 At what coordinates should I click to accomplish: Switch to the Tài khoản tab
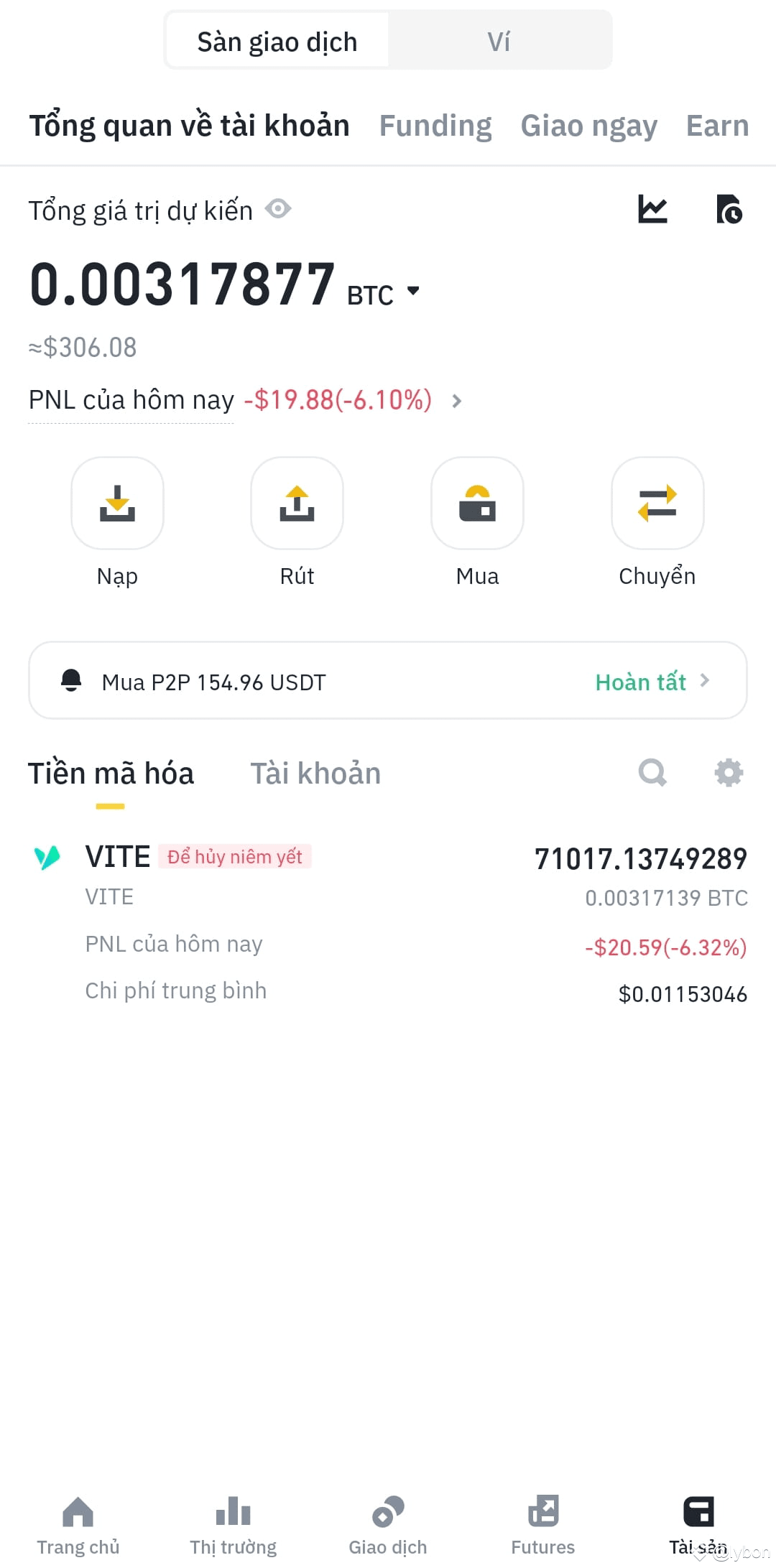tap(315, 772)
